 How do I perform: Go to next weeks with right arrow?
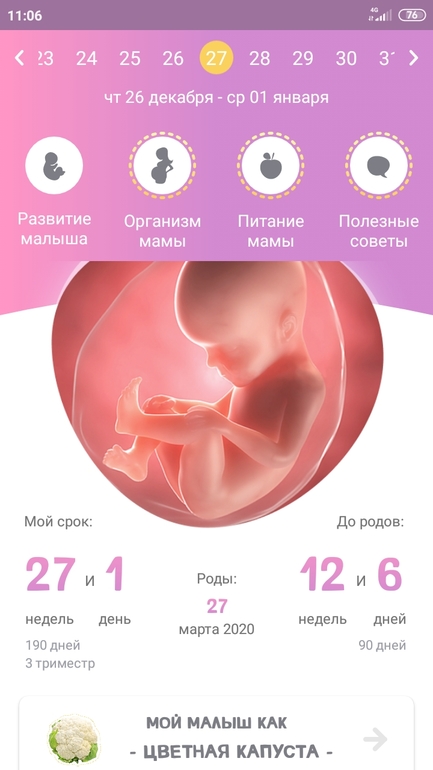click(x=414, y=58)
